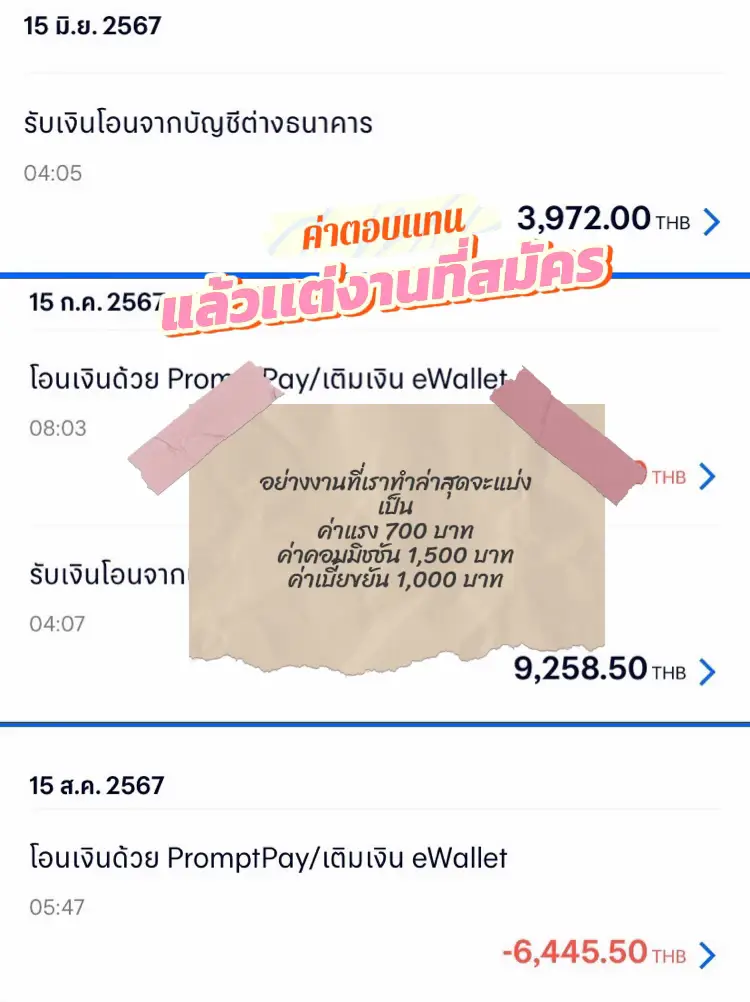Open details arrow for the 04:05 transfer
Viewport: 750px width, 1002px height.
coord(713,222)
